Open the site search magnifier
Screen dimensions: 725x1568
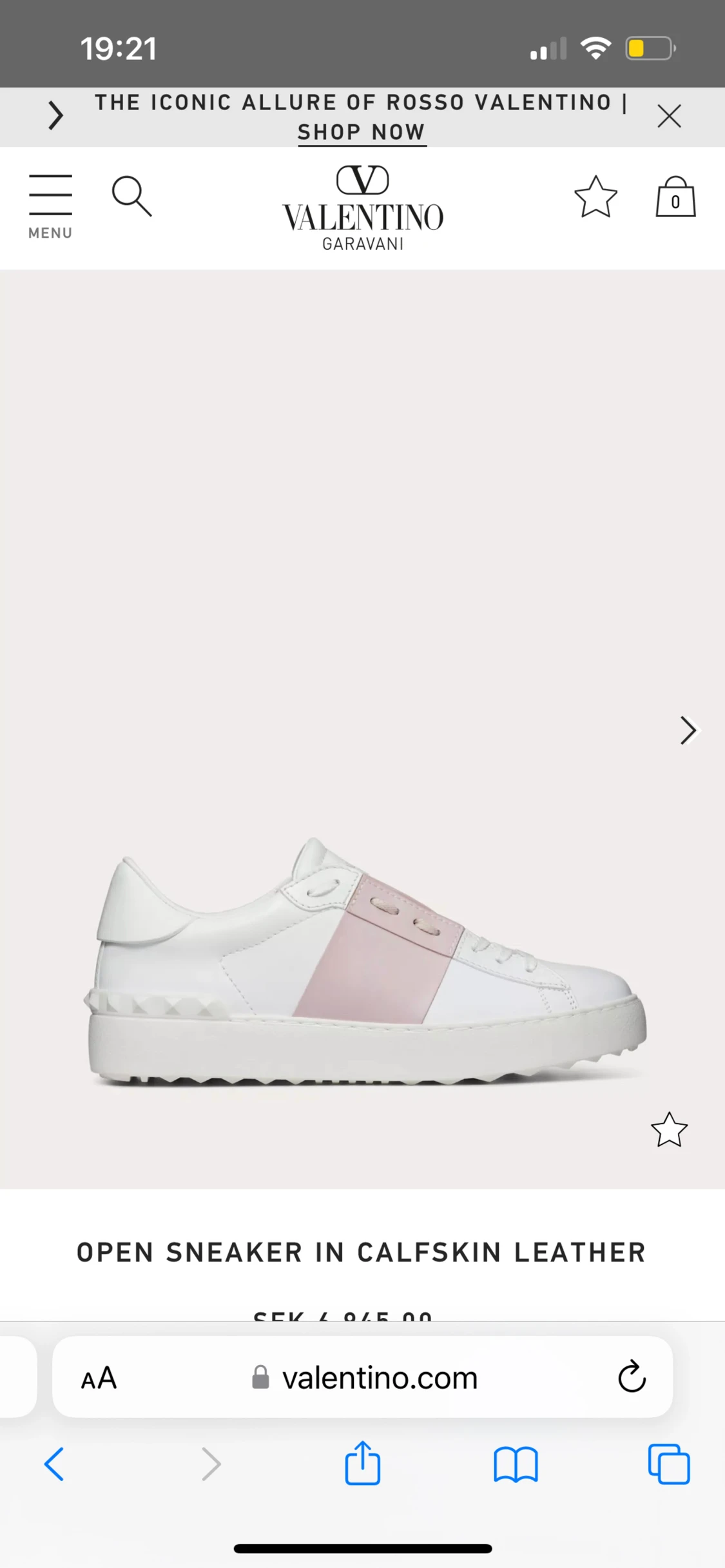(131, 196)
